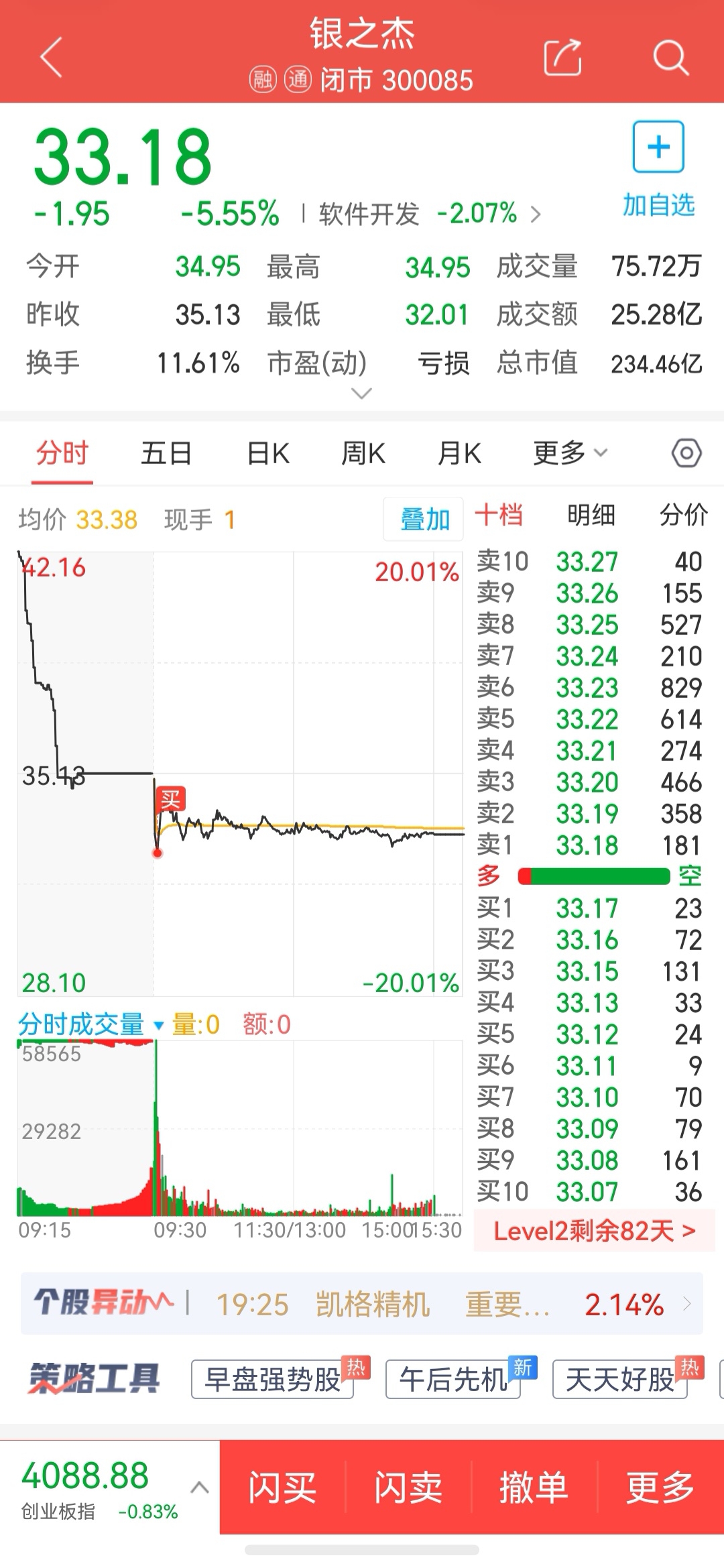Open the 软件开发 sector link

429,214
